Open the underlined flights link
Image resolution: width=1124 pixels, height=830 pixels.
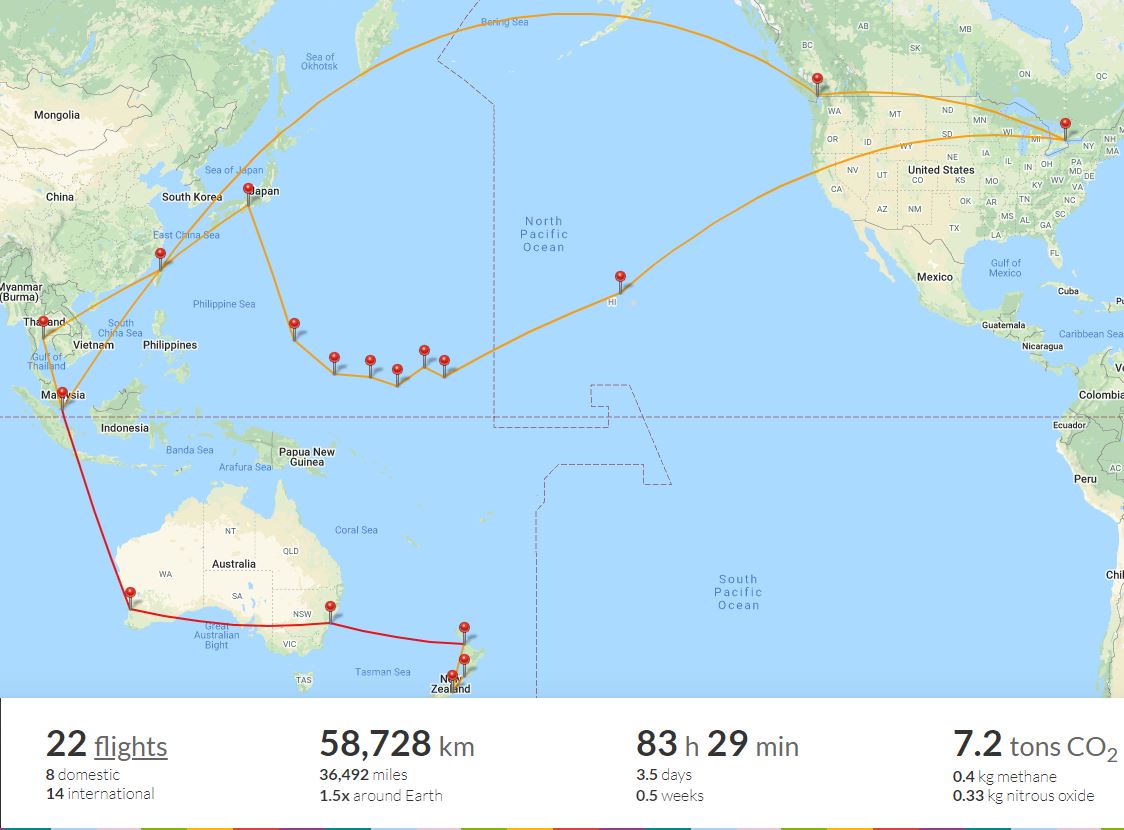130,747
